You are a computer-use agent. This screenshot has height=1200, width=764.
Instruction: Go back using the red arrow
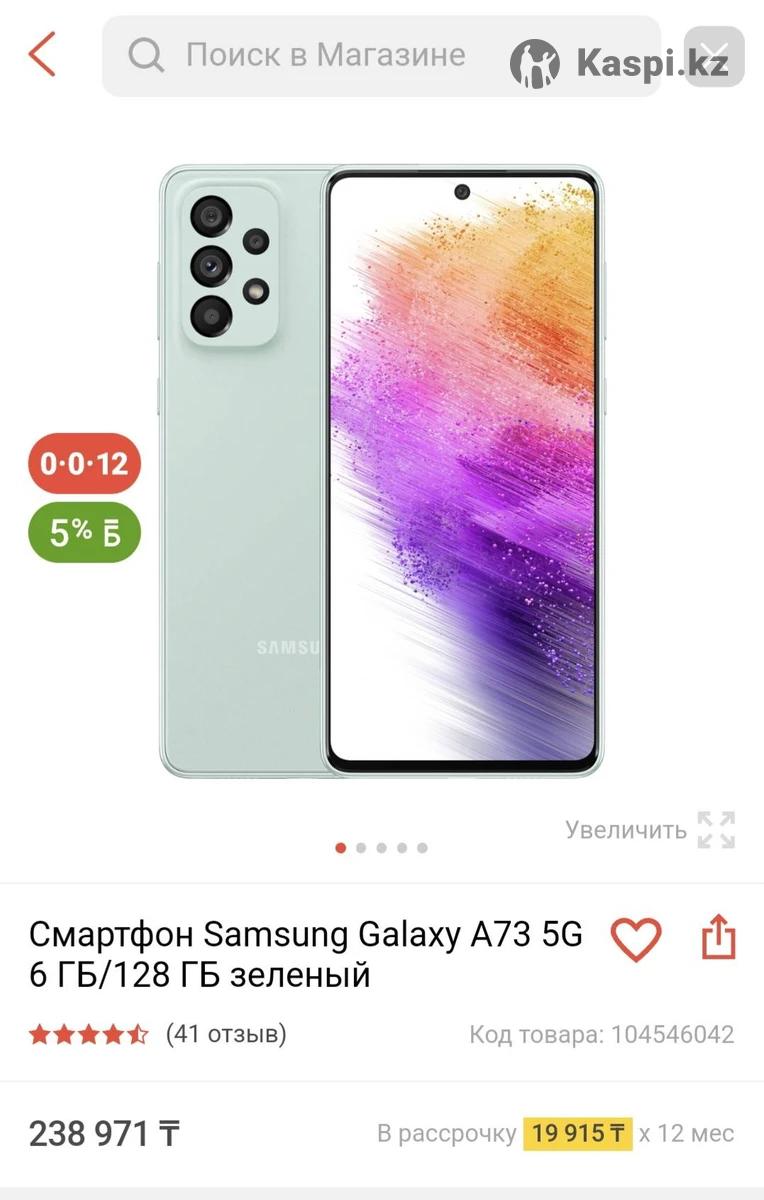click(x=42, y=54)
